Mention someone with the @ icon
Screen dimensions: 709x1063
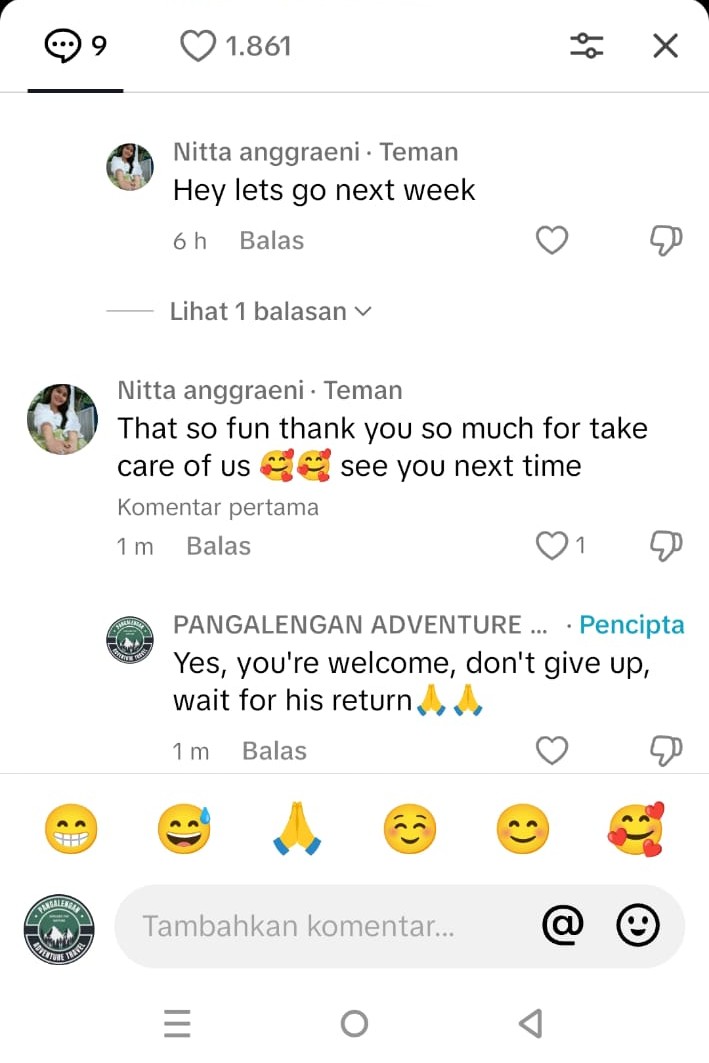tap(562, 926)
